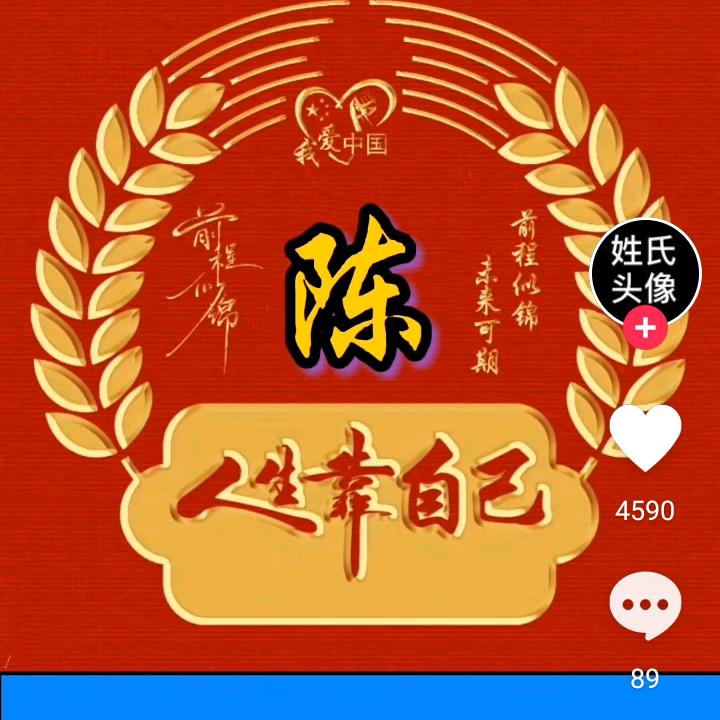The image size is (720, 720).
Task: Like this video with the heart
Action: [645, 437]
